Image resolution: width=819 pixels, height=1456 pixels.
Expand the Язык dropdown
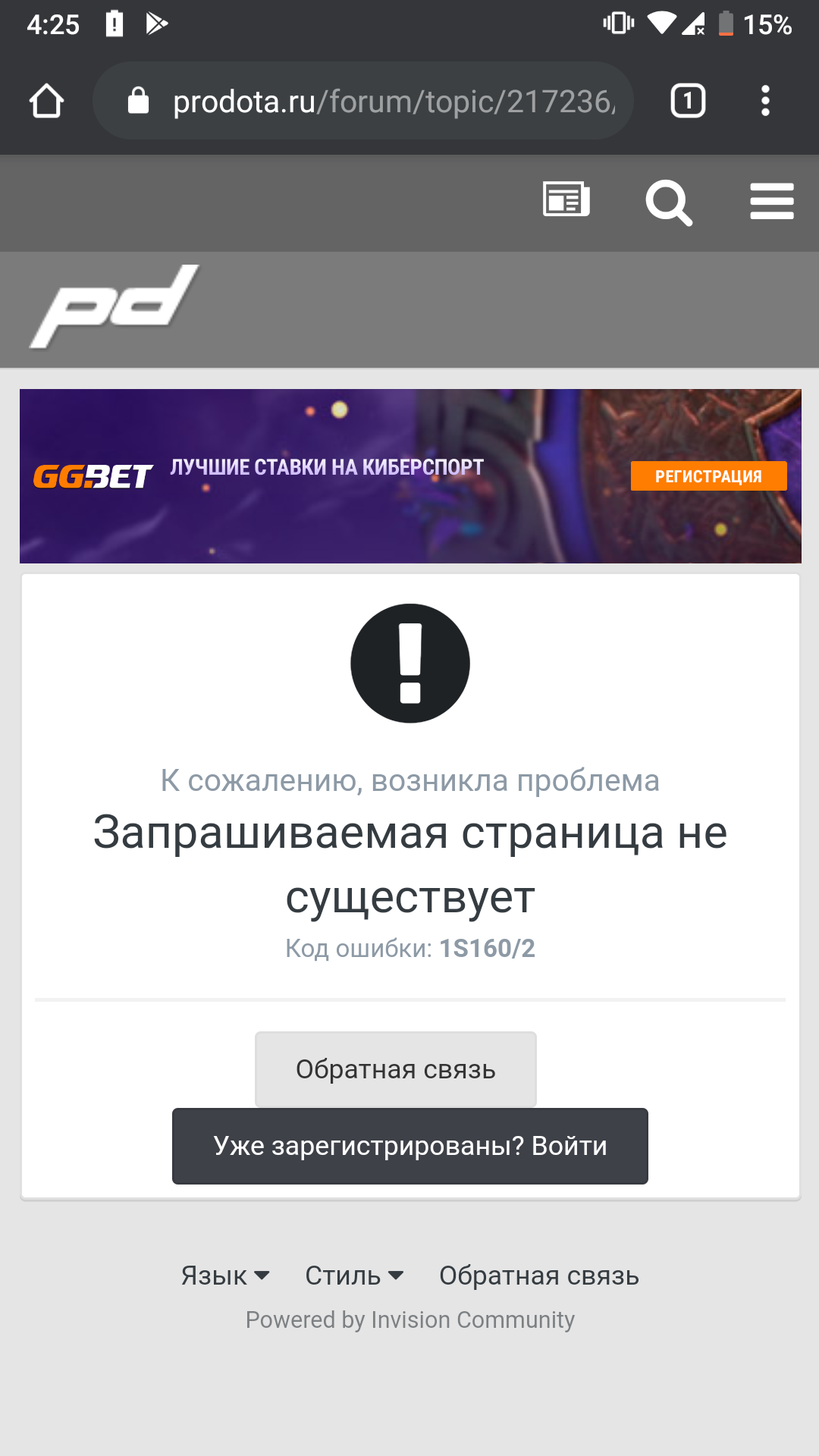[225, 1276]
